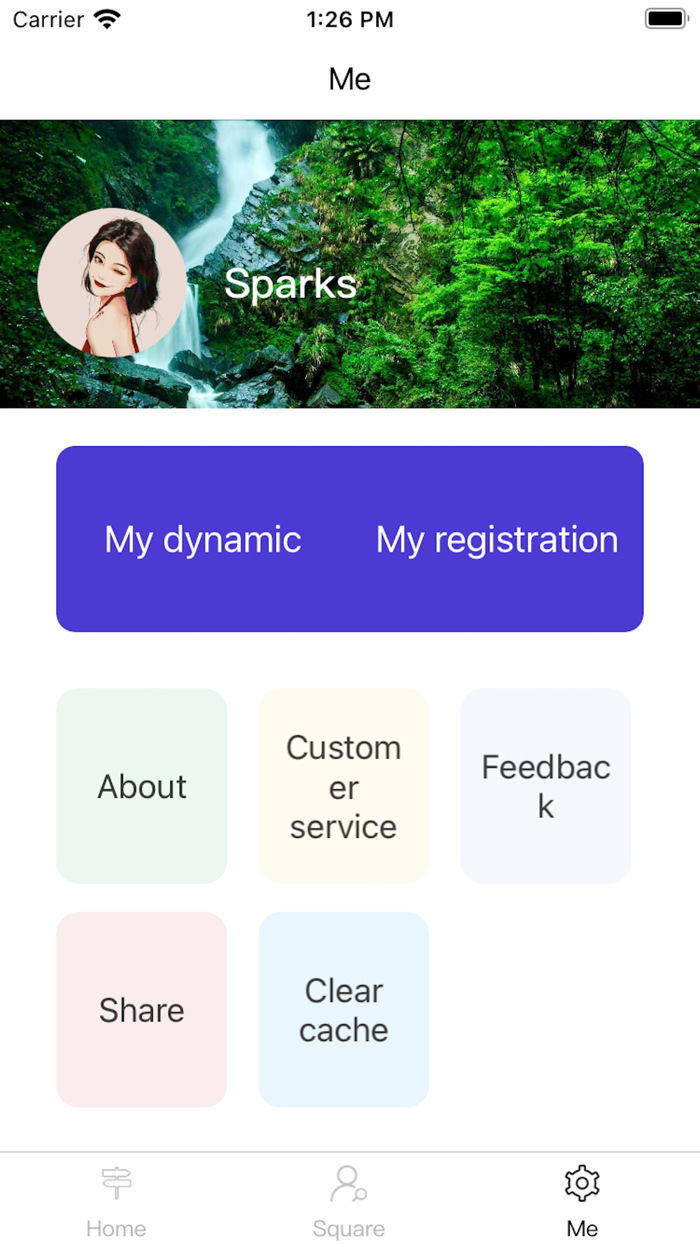Tap the Share tile
Viewport: 700px width, 1244px height.
(x=142, y=1010)
